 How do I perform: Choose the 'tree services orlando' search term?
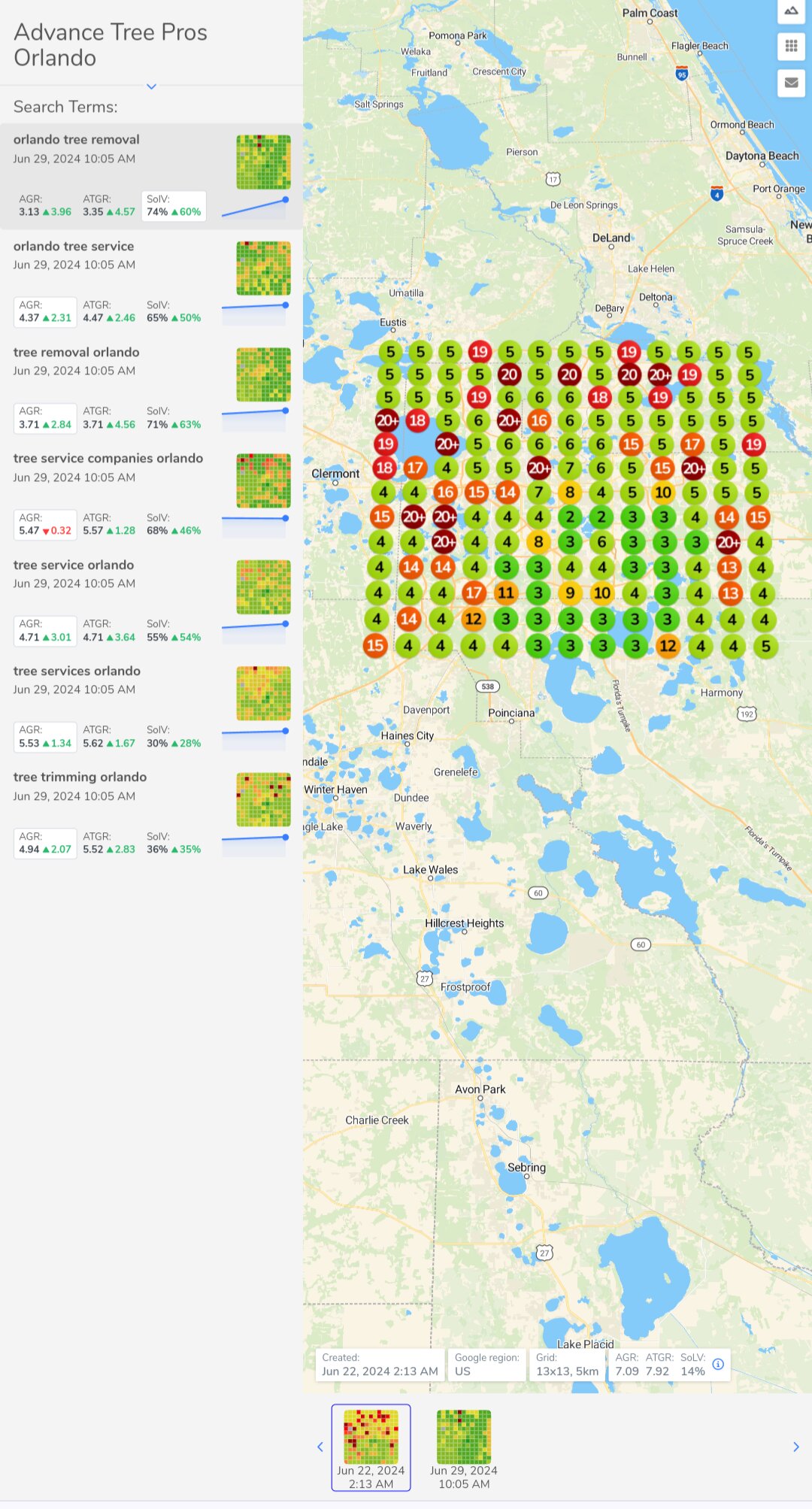[x=77, y=671]
